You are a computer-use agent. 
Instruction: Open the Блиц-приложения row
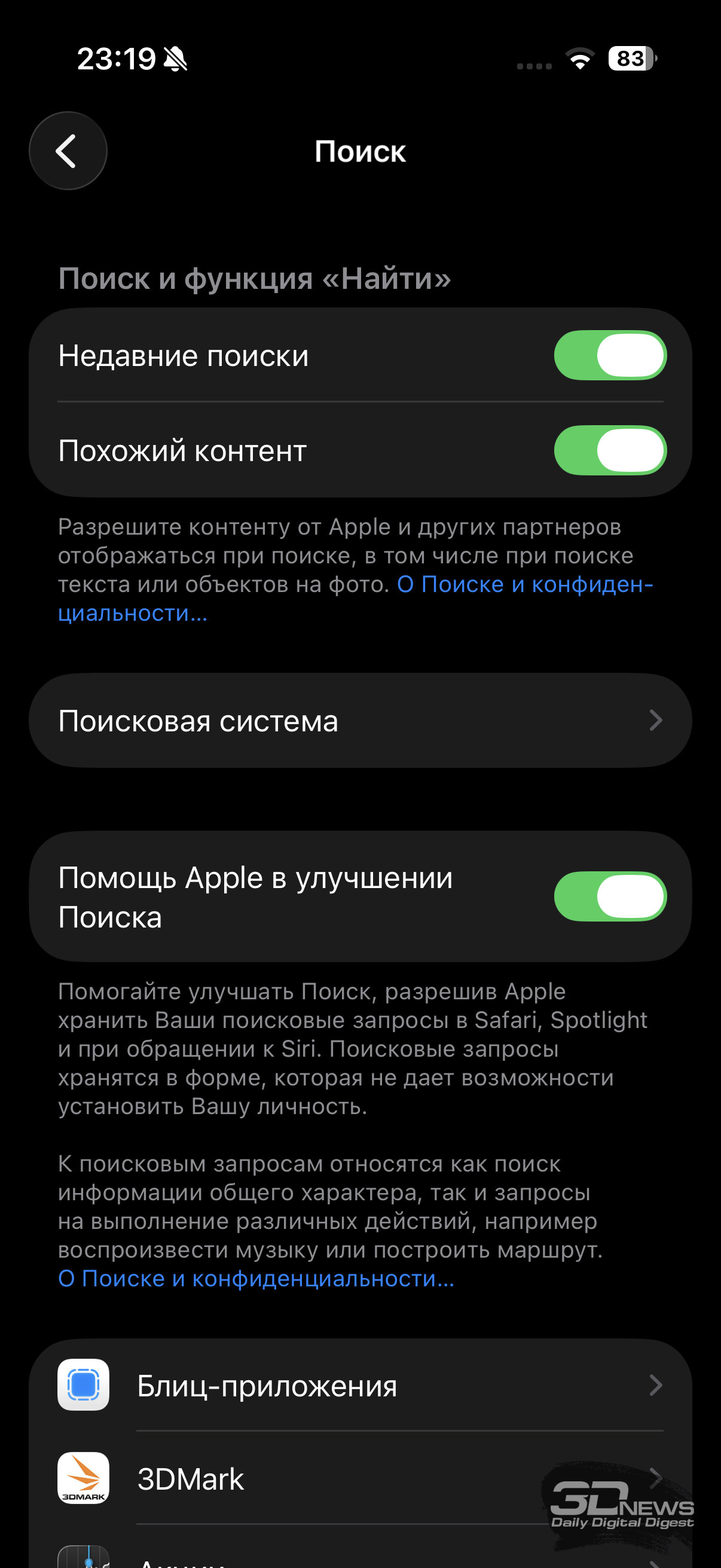point(360,1386)
